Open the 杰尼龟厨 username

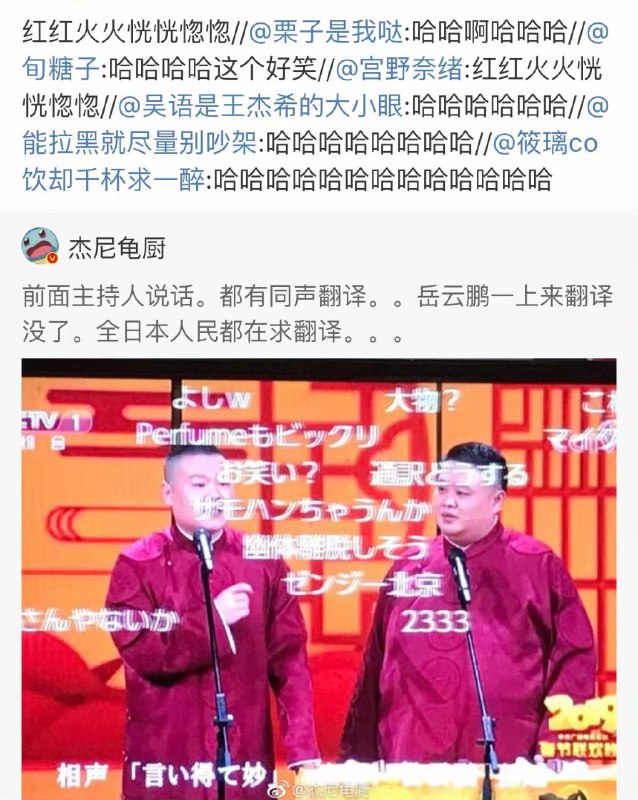coord(116,246)
